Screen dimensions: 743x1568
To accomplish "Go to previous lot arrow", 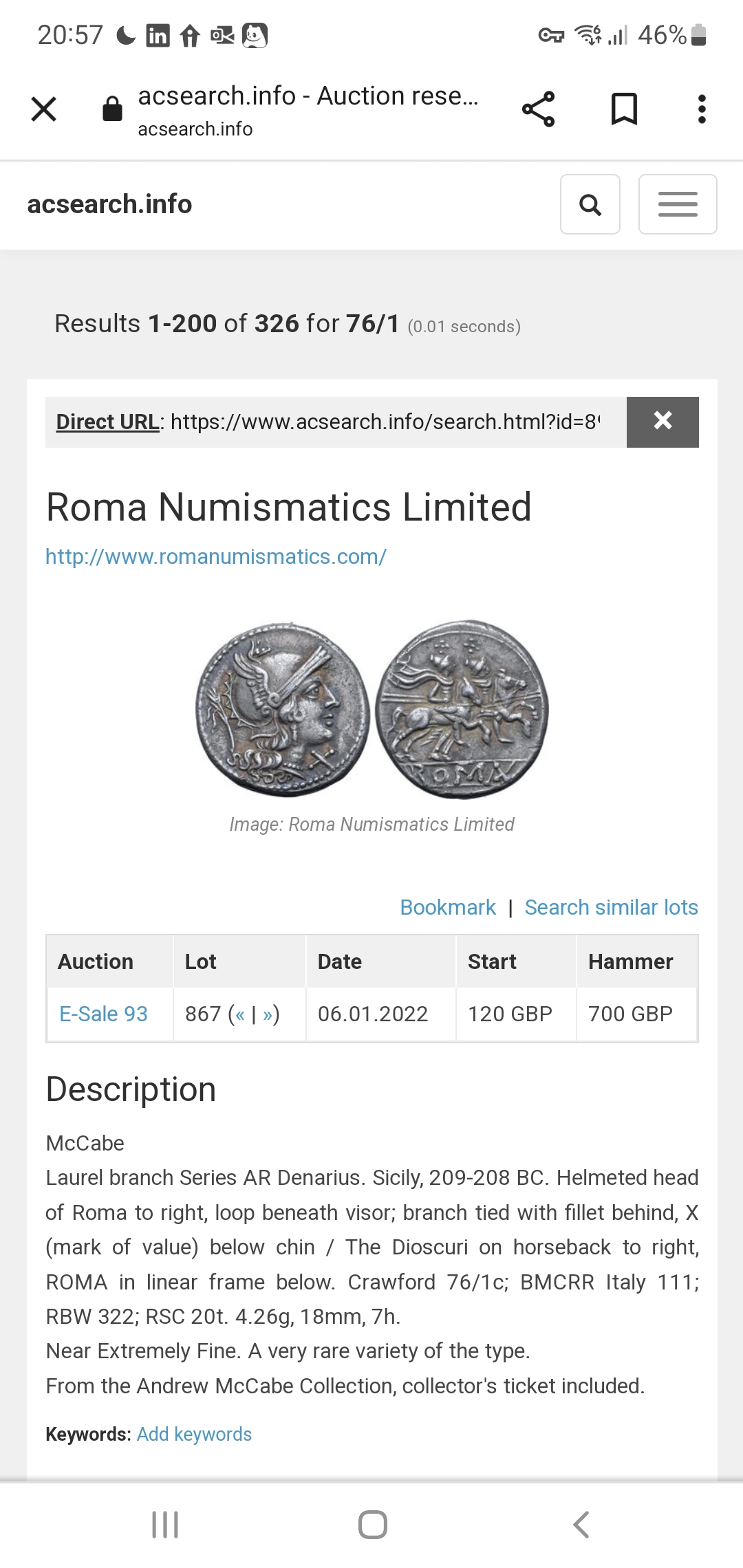I will pyautogui.click(x=239, y=1014).
